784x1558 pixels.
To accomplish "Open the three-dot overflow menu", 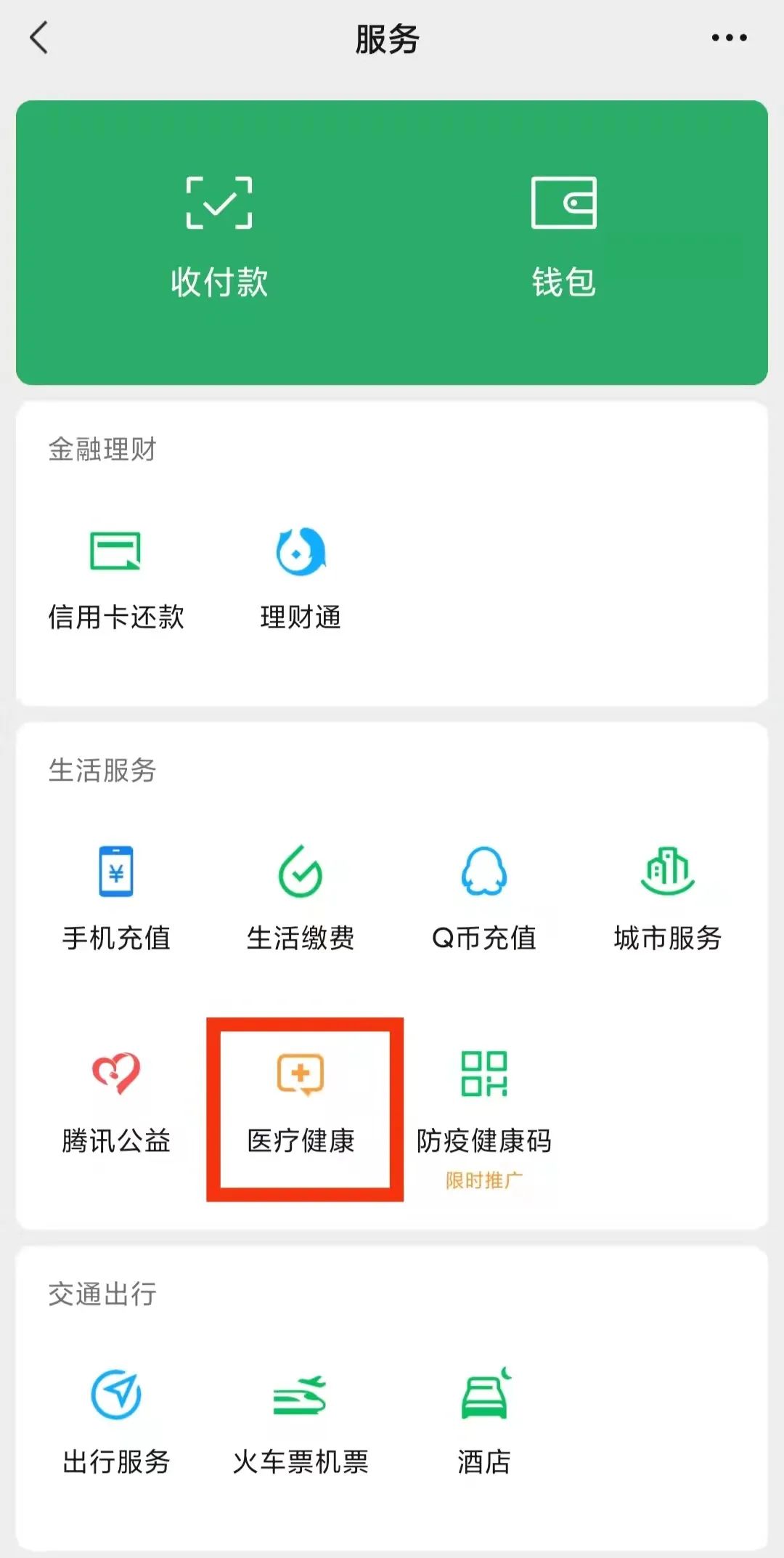I will [x=729, y=38].
